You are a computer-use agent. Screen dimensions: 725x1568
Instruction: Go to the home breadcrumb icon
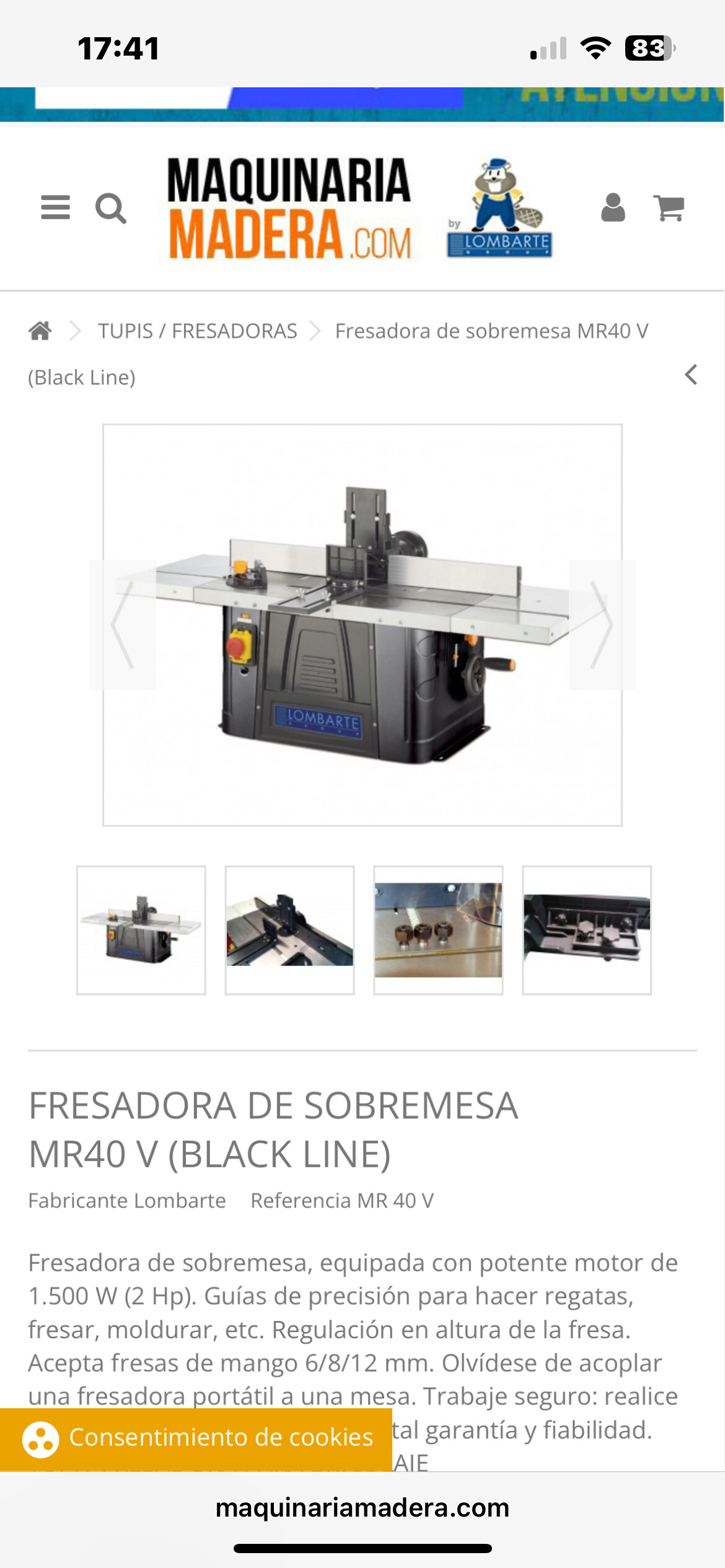click(40, 331)
